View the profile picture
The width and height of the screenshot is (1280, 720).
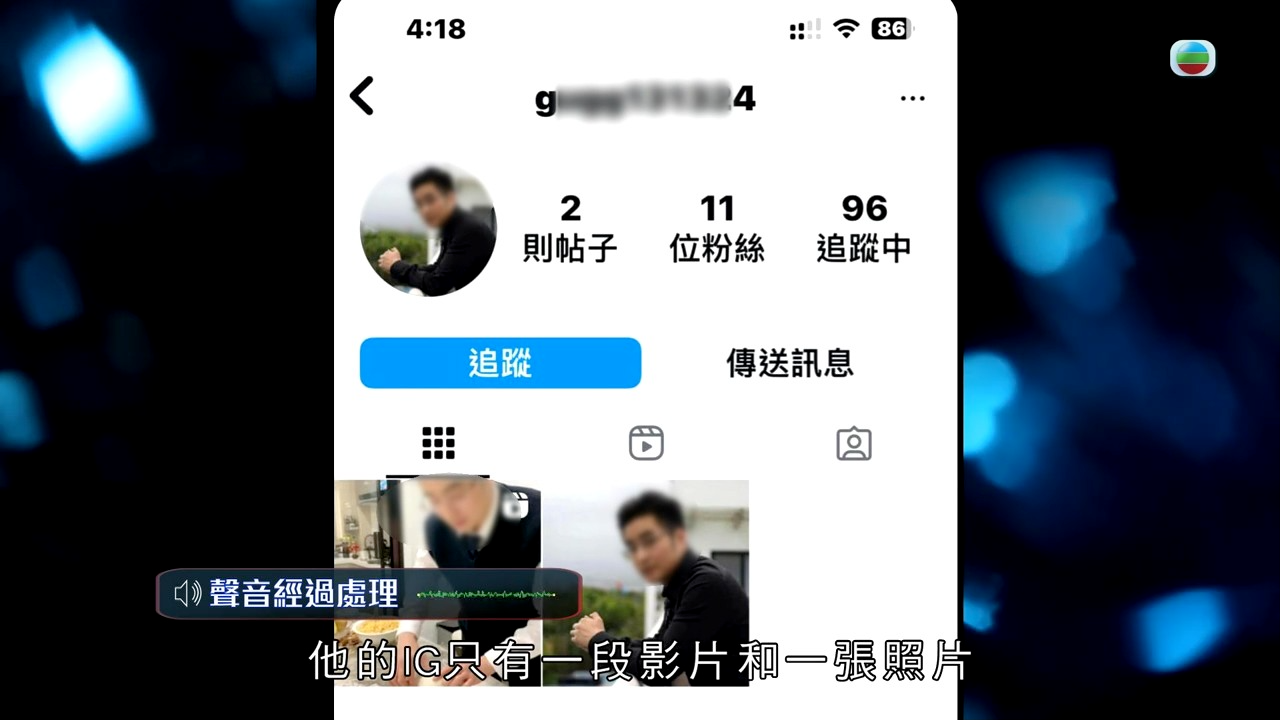(428, 231)
